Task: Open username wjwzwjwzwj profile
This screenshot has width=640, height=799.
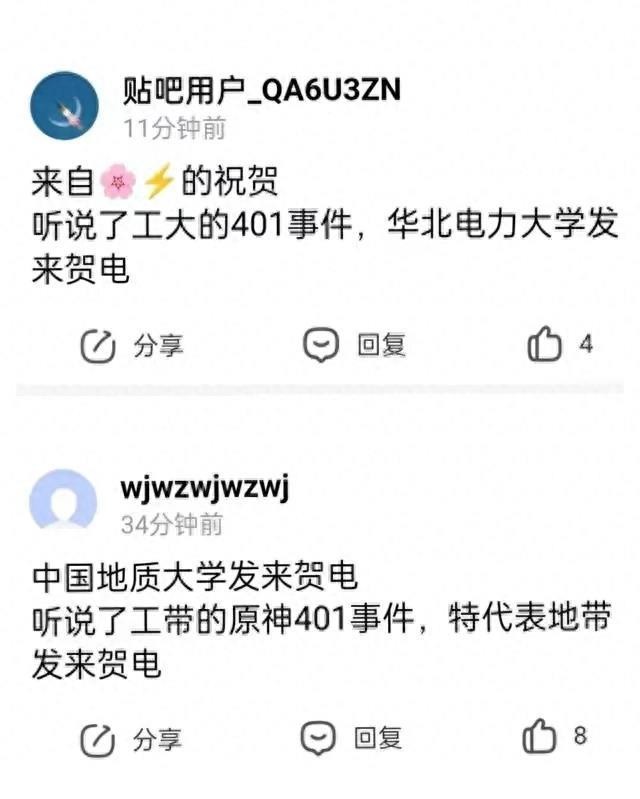Action: click(203, 487)
